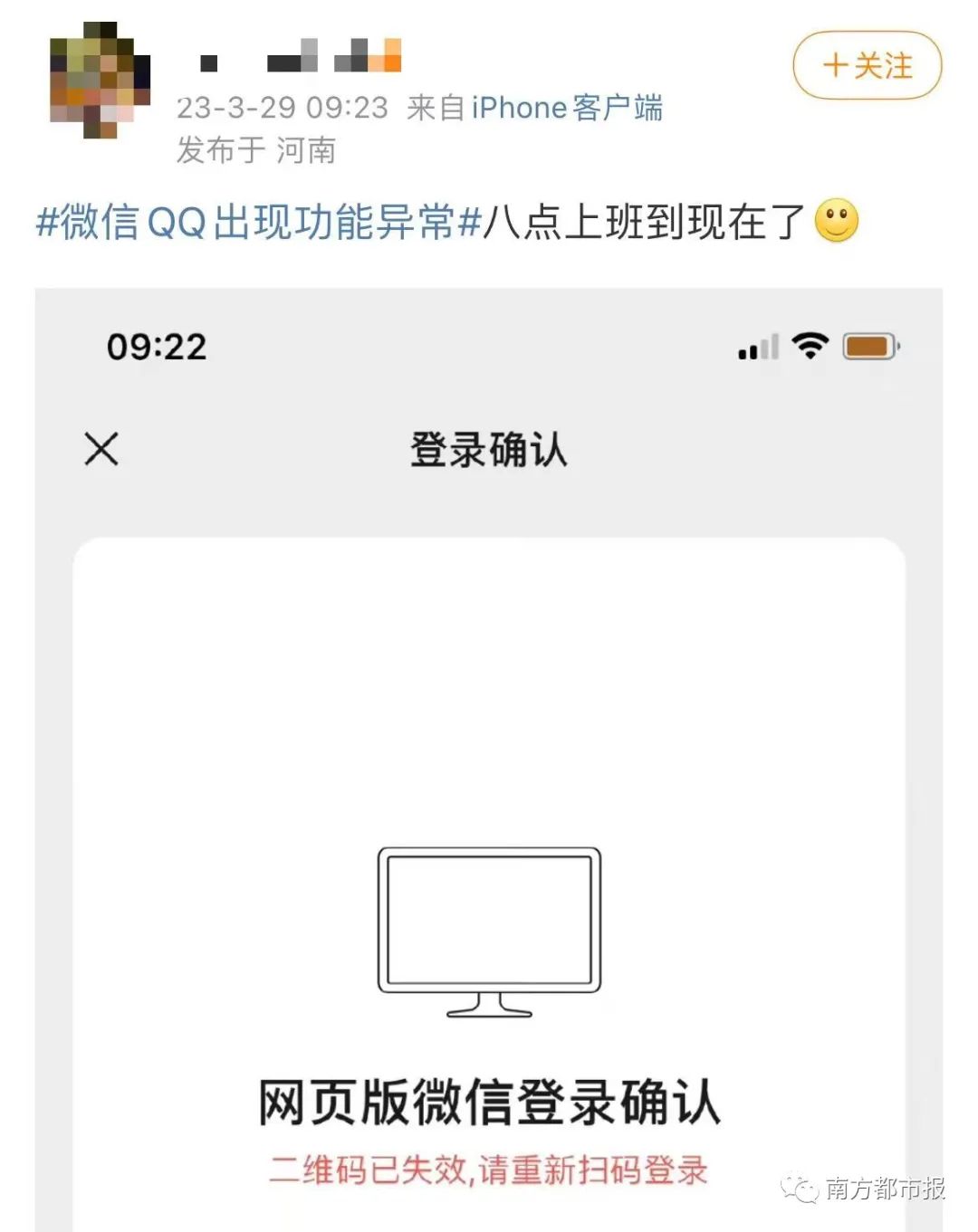978x1232 pixels.
Task: Tap the iPhone客户端 source link
Action: [x=567, y=108]
